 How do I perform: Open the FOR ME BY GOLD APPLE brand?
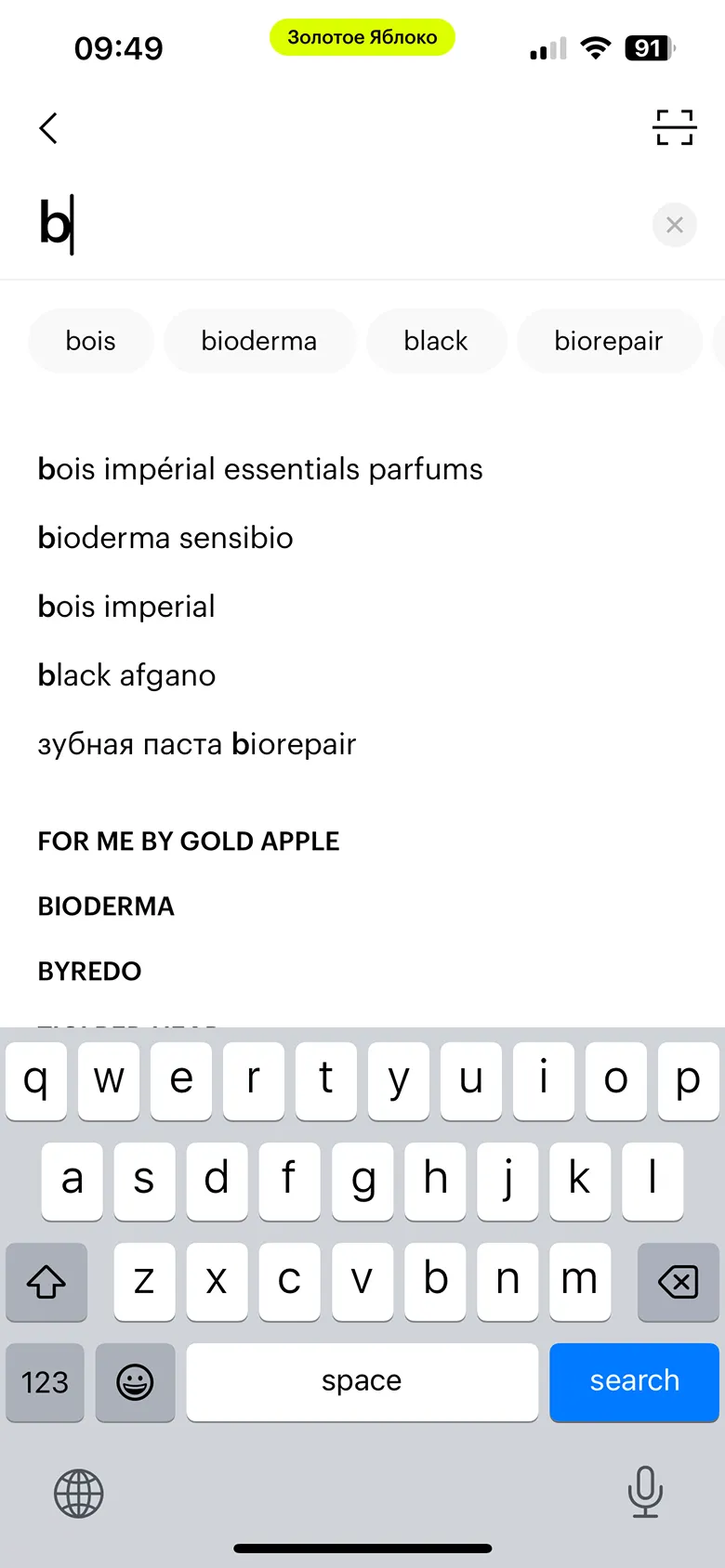coord(189,842)
